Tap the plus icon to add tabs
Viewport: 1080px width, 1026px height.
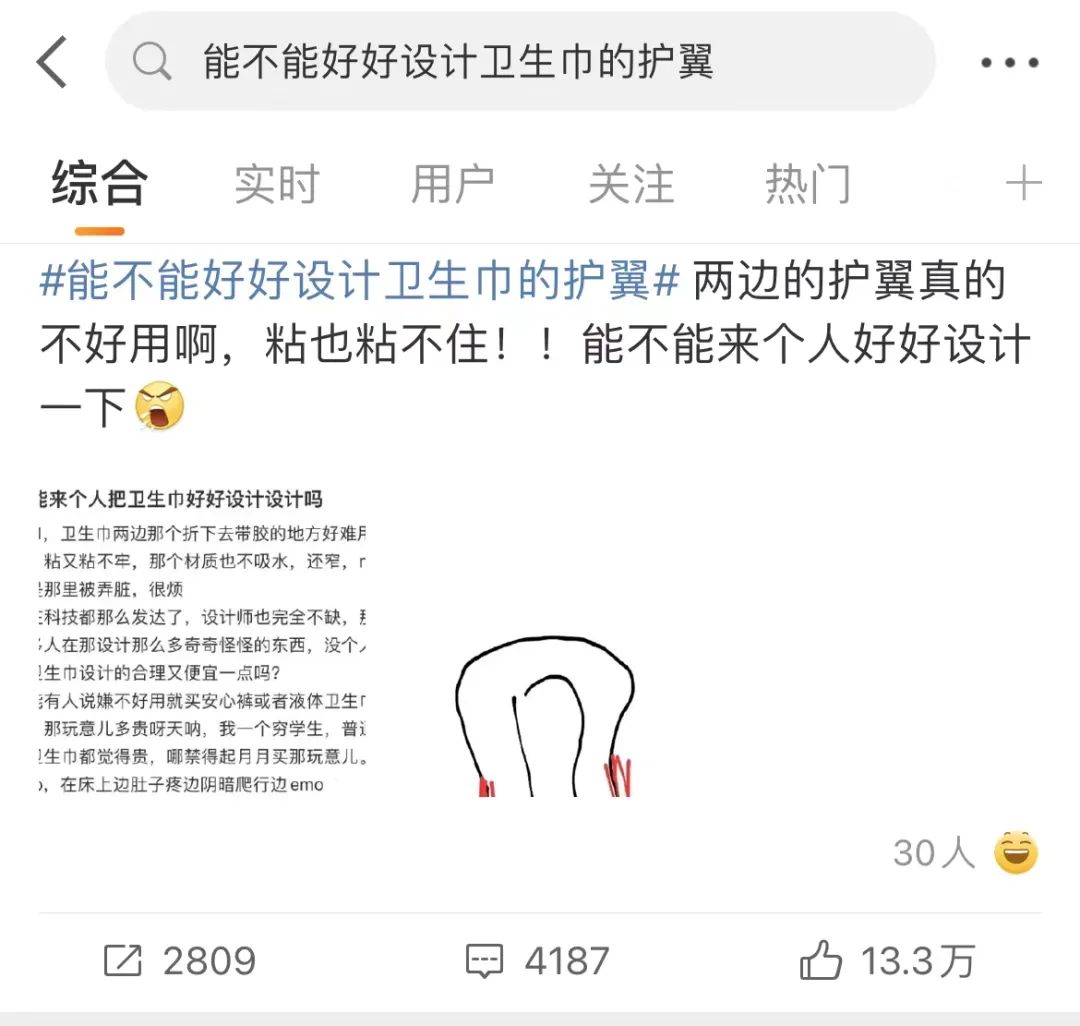(1023, 184)
